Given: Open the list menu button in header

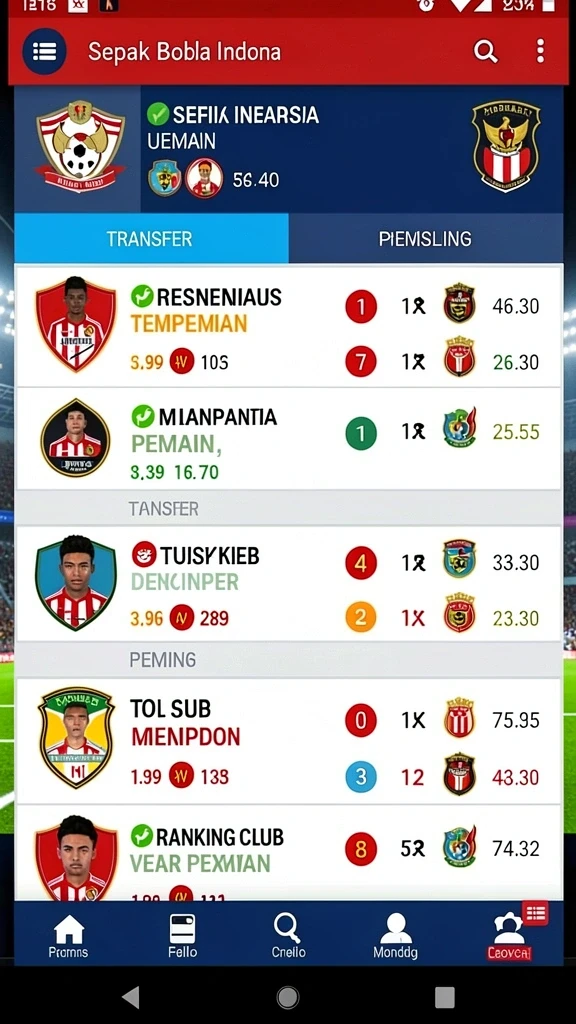Looking at the screenshot, I should pyautogui.click(x=44, y=52).
